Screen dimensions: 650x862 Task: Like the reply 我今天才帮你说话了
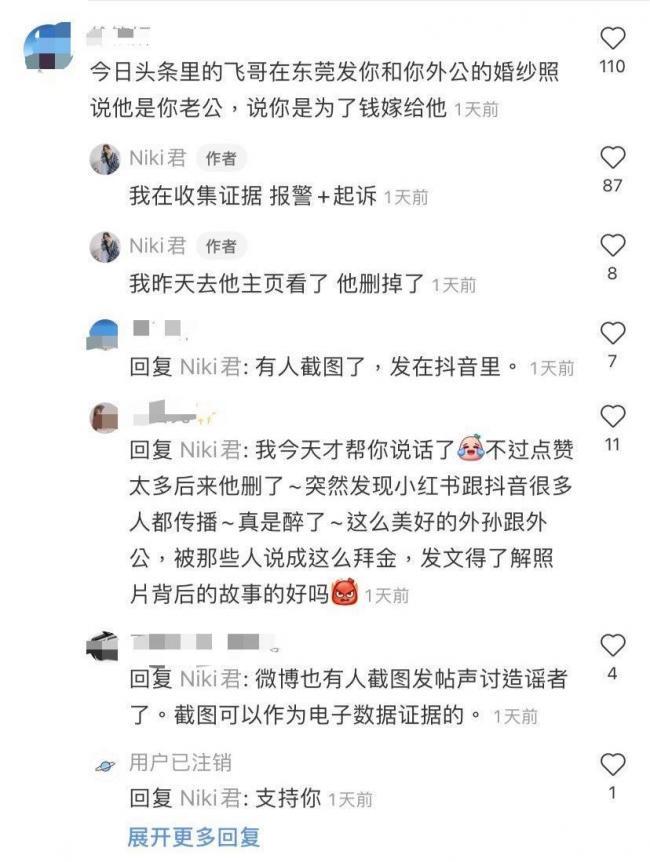(x=612, y=417)
